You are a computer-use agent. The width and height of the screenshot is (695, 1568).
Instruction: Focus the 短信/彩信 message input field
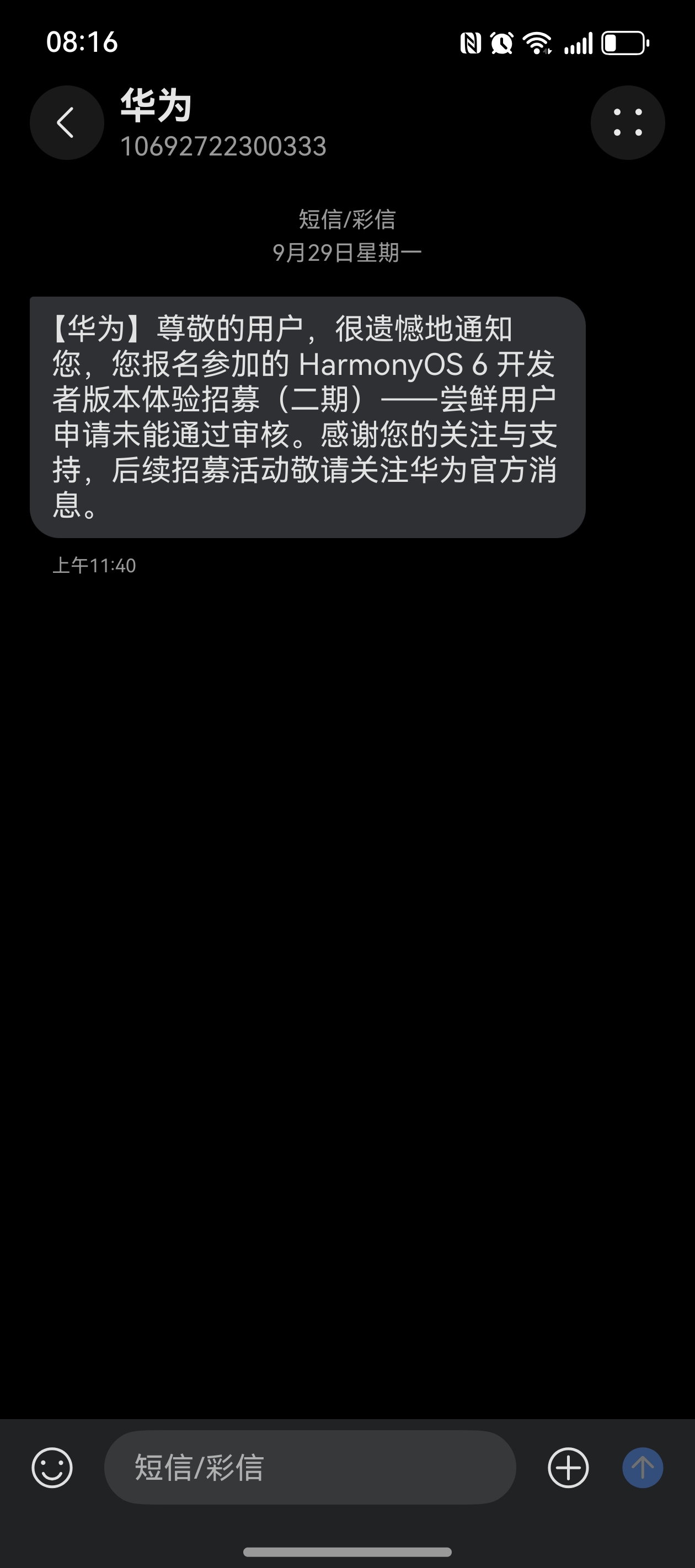click(x=309, y=1468)
